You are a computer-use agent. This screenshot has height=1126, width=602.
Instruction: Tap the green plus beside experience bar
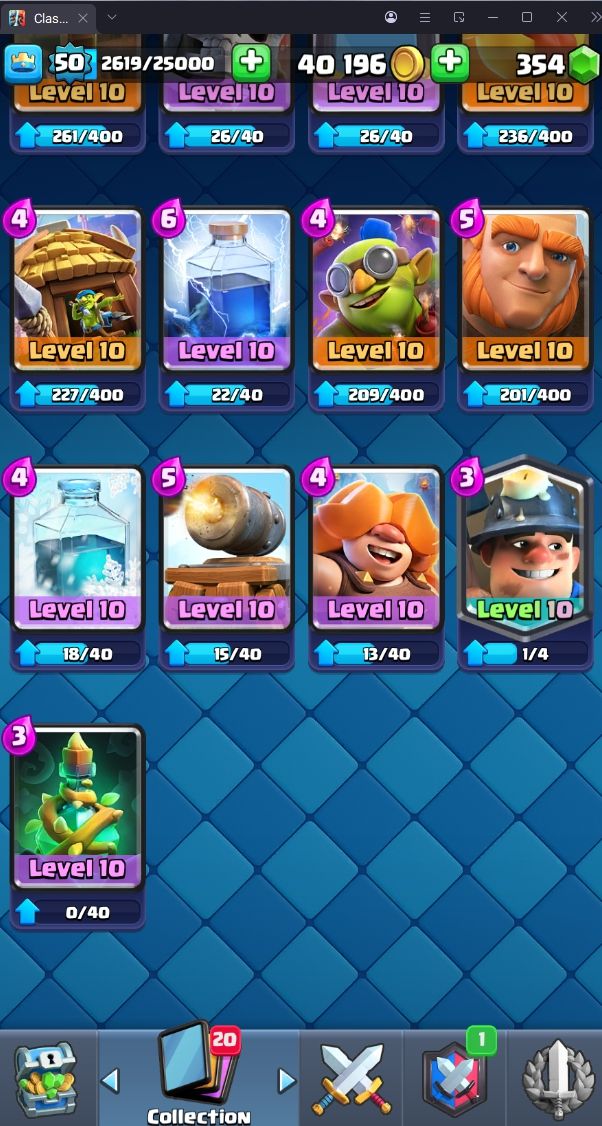pyautogui.click(x=251, y=63)
